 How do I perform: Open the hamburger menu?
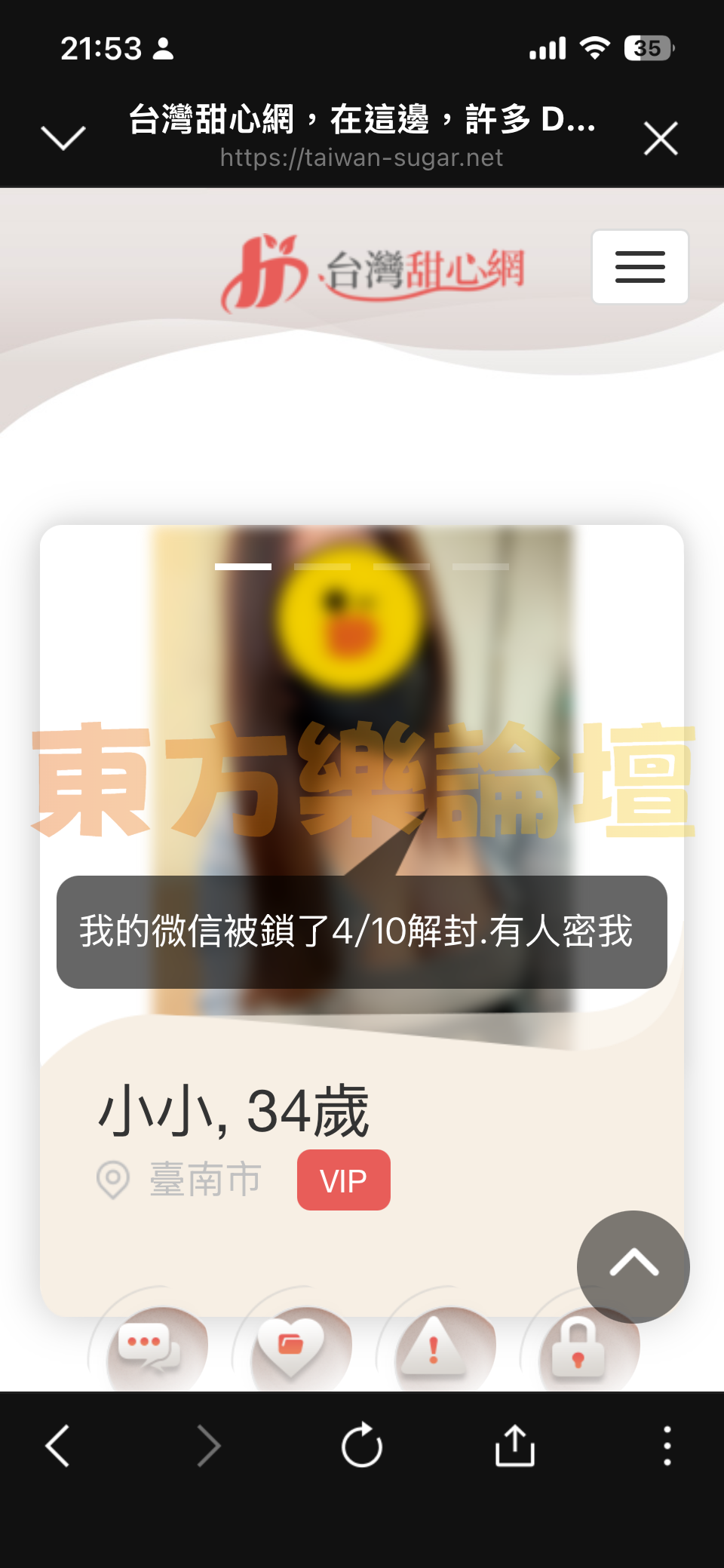pos(640,267)
